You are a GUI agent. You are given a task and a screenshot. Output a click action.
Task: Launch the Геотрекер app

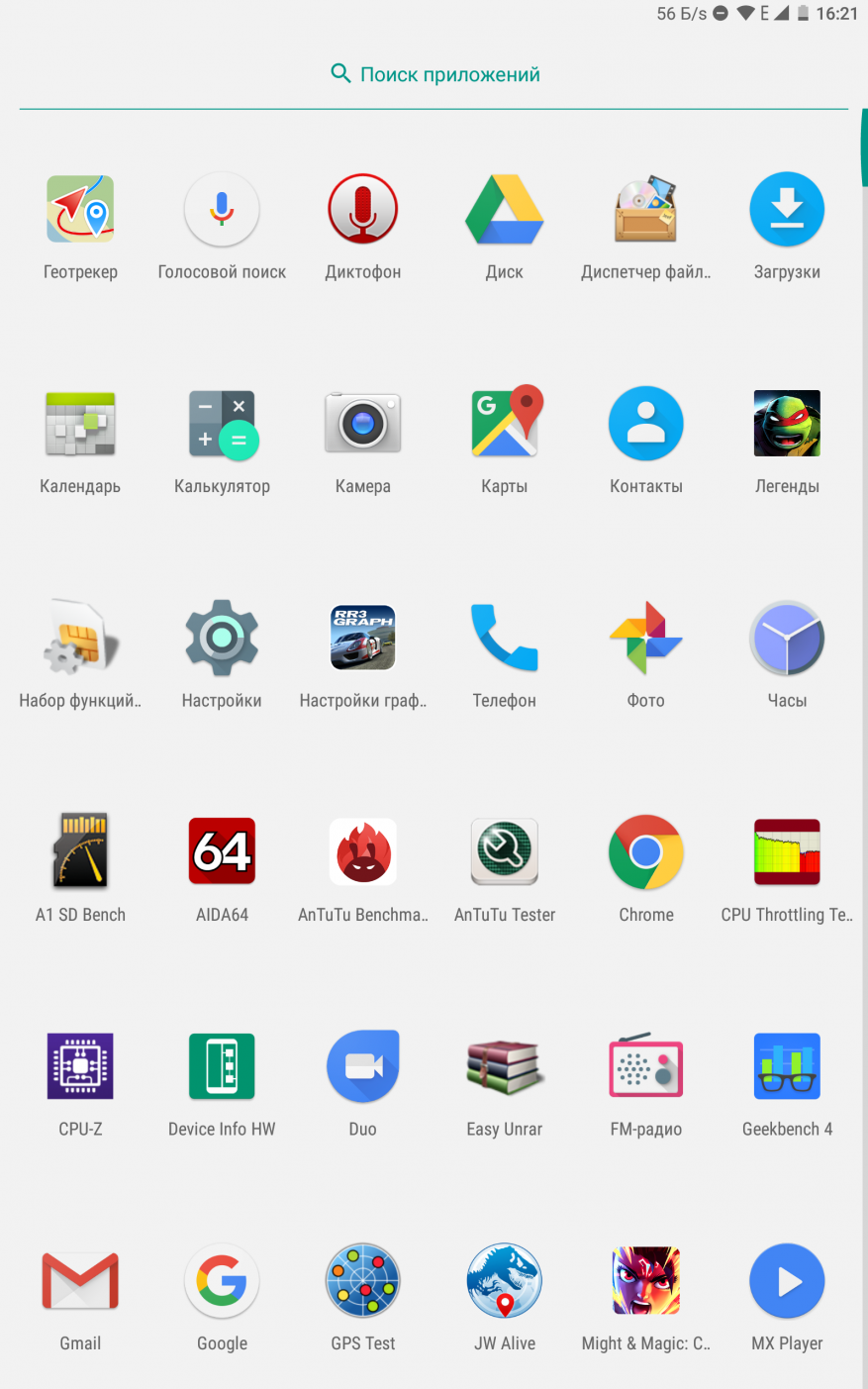coord(80,210)
